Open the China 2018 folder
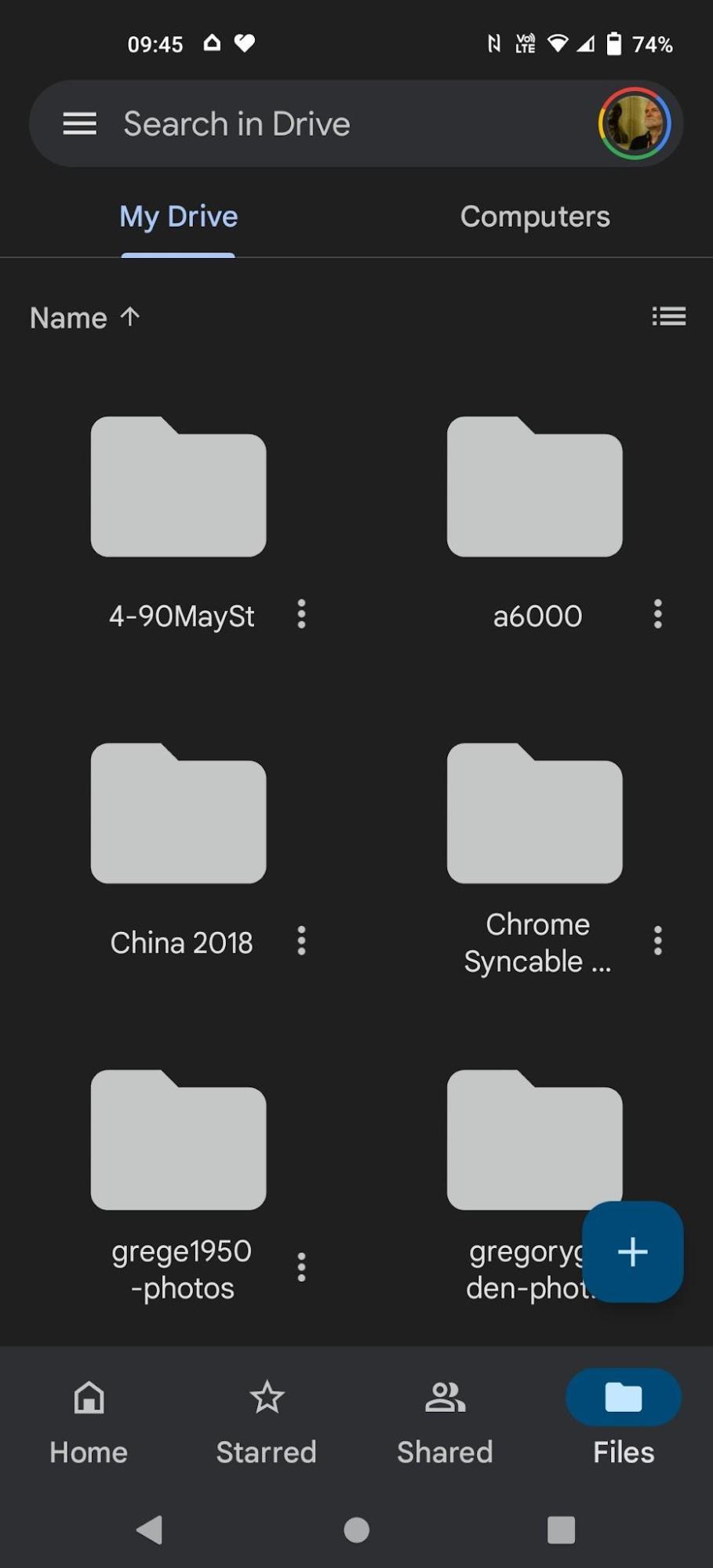Image resolution: width=713 pixels, height=1568 pixels. pos(179,814)
